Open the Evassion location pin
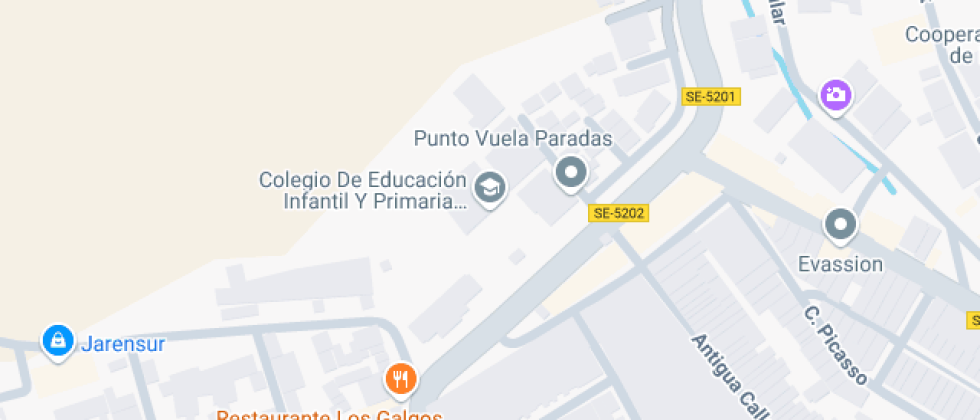 click(840, 225)
